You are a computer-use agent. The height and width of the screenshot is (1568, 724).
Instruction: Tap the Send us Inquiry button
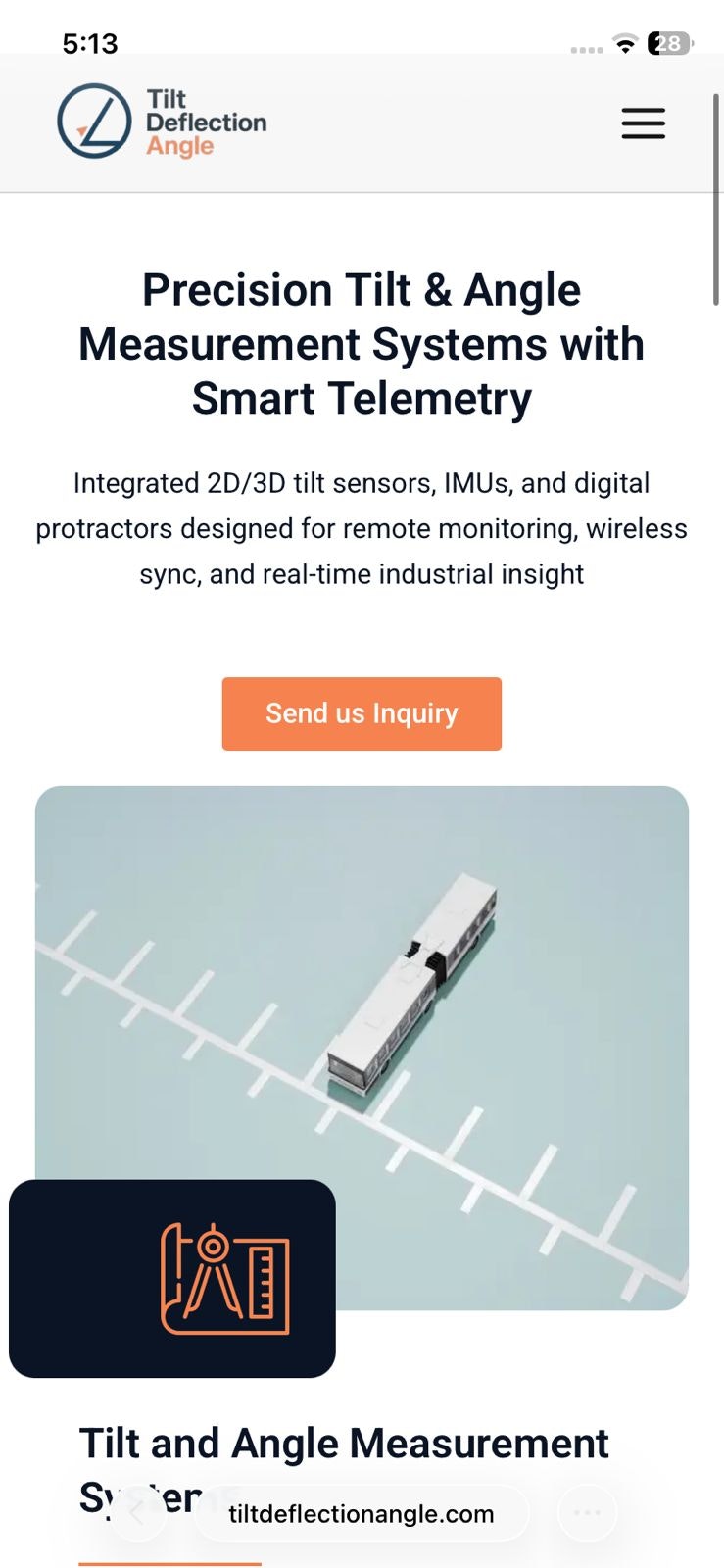click(x=362, y=713)
